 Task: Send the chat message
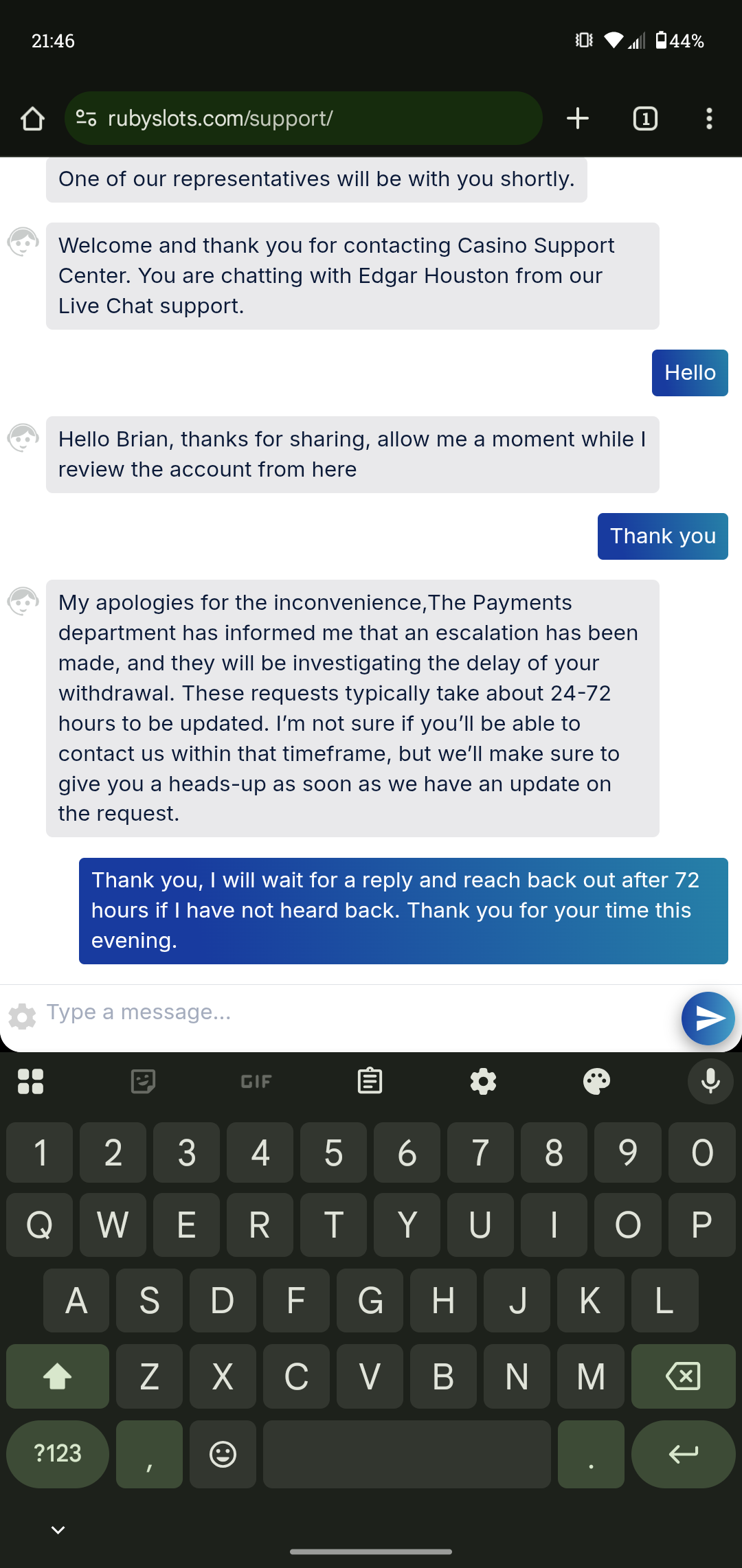(708, 1018)
